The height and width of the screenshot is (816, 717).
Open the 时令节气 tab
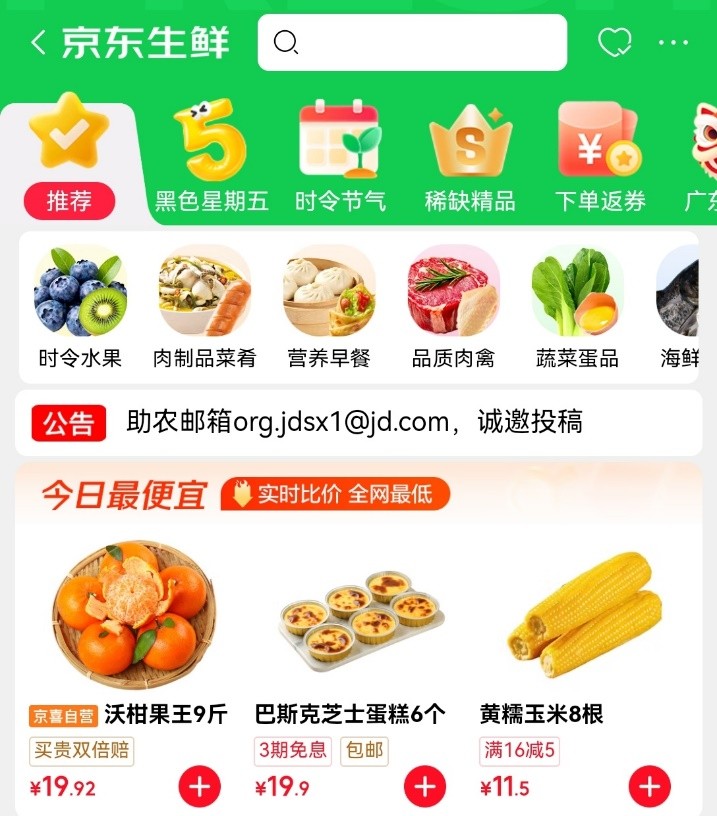(x=340, y=160)
